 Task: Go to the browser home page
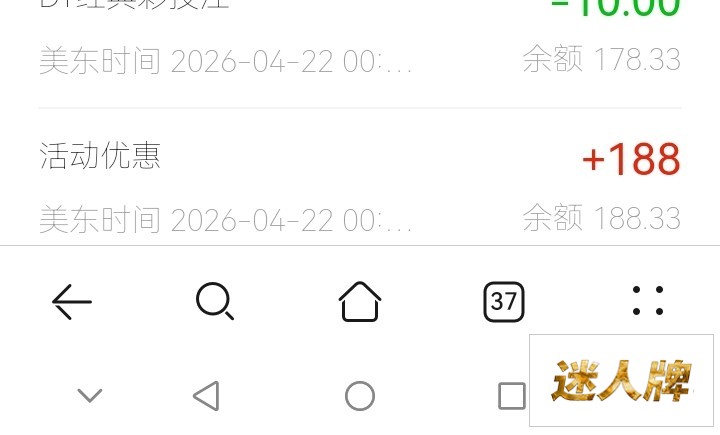pyautogui.click(x=360, y=301)
